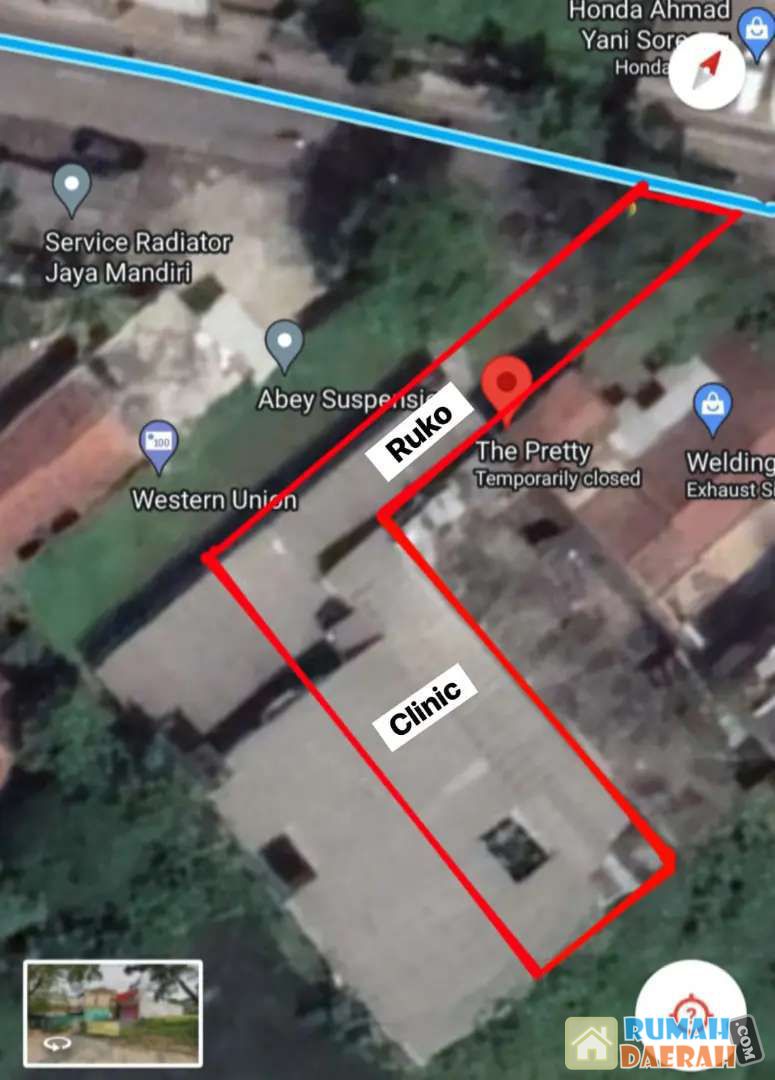The width and height of the screenshot is (775, 1080).
Task: Open the Abey Suspension place marker
Action: pos(285,344)
